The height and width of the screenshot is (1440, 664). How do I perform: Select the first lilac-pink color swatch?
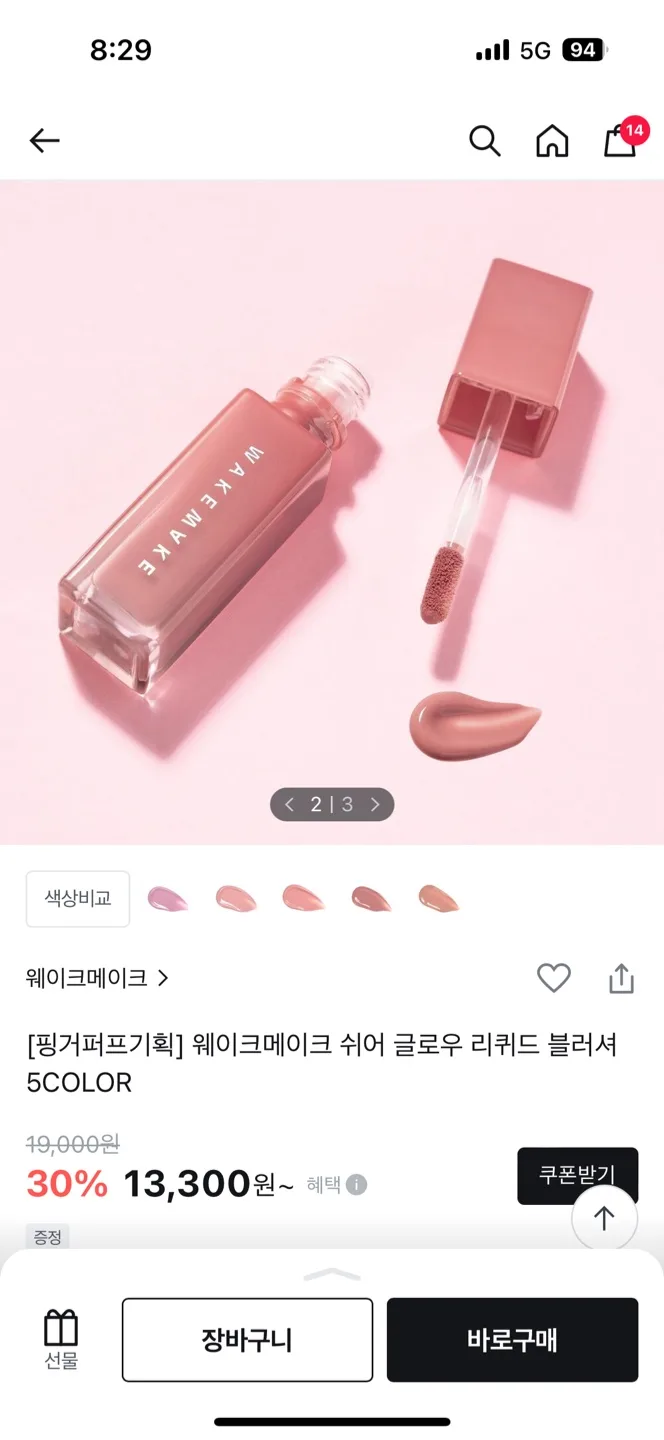pyautogui.click(x=167, y=898)
